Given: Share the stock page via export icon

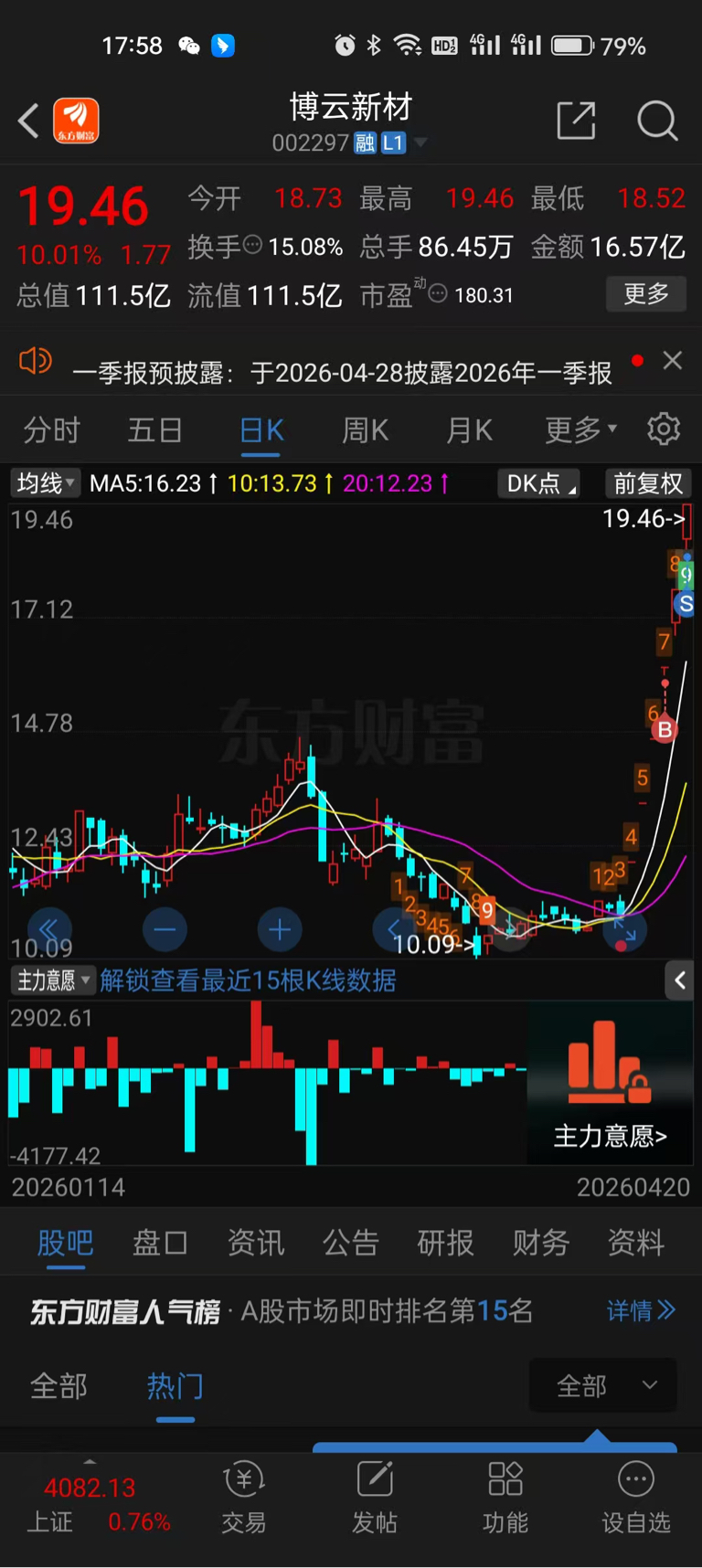Looking at the screenshot, I should tap(576, 121).
